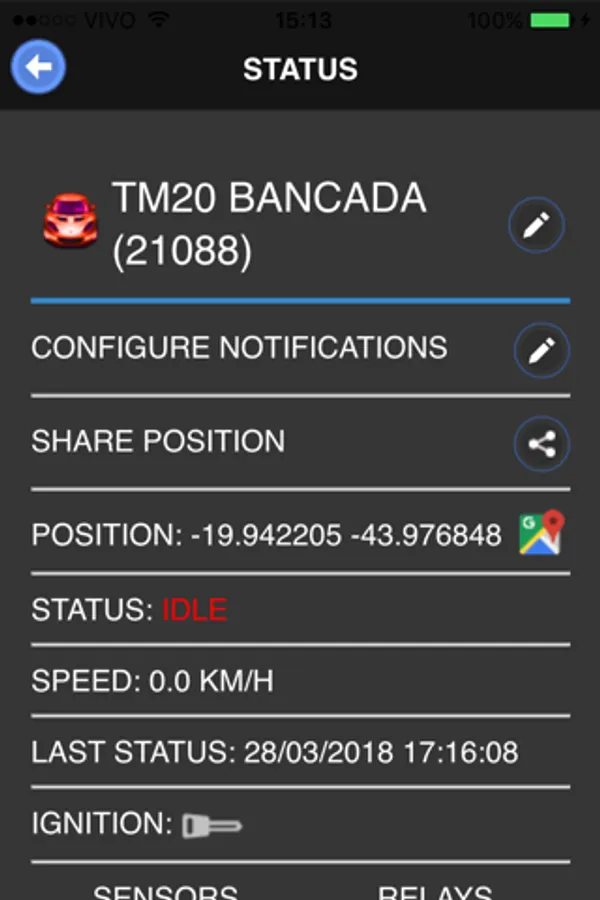Edit the TM20 BANCADA vehicle name
This screenshot has height=900, width=600.
(x=537, y=226)
